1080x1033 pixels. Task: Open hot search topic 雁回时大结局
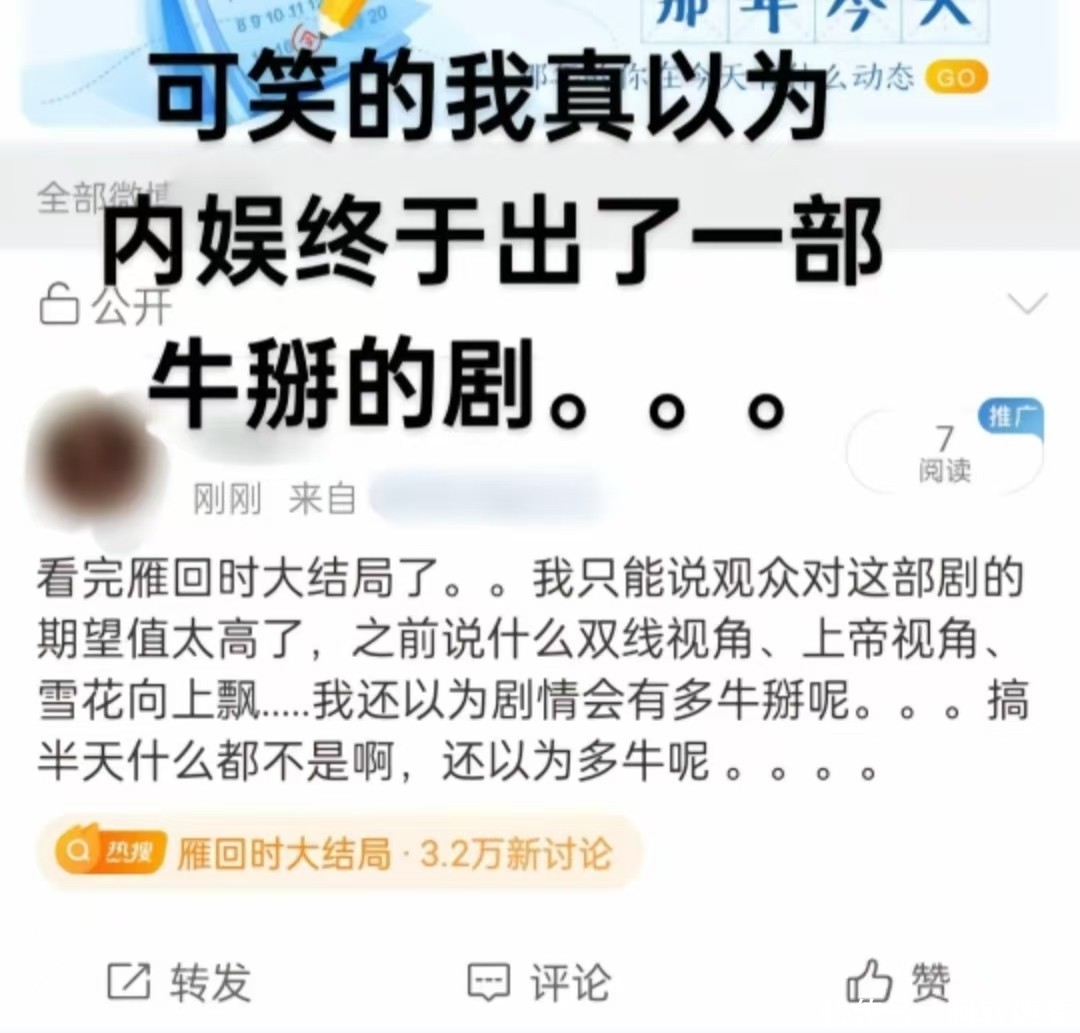[340, 853]
